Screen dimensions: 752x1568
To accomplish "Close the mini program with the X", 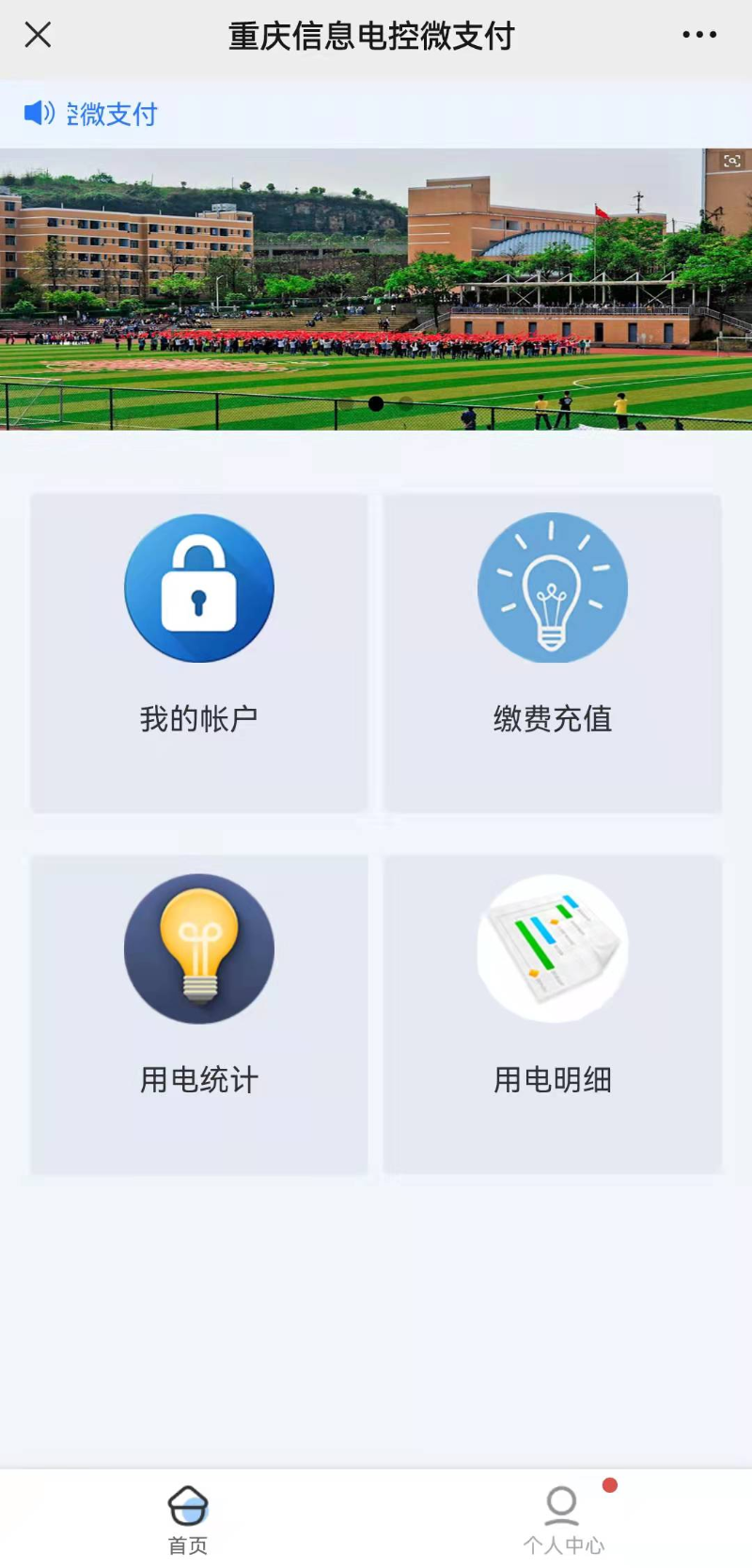I will [37, 35].
